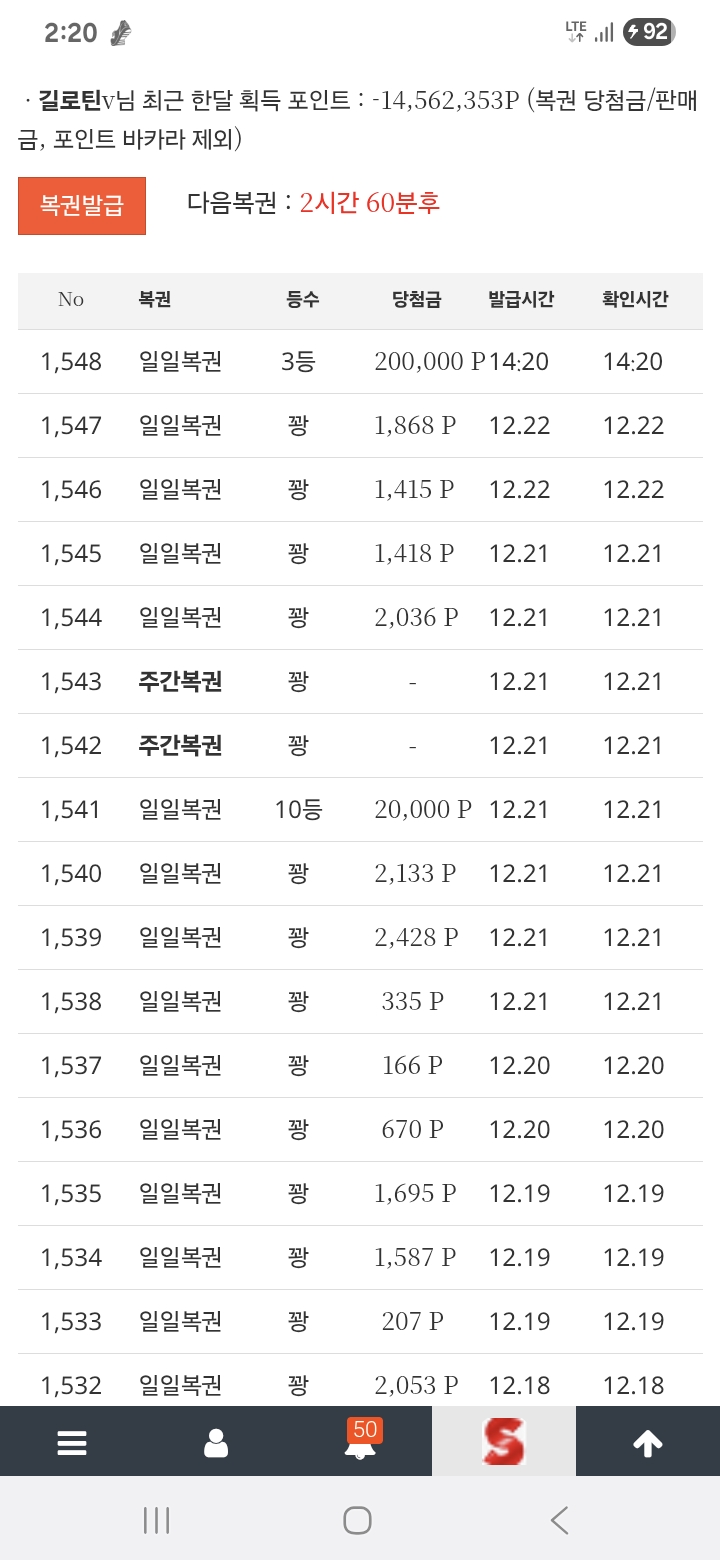
Task: Tap the 복권발급 button
Action: [82, 206]
